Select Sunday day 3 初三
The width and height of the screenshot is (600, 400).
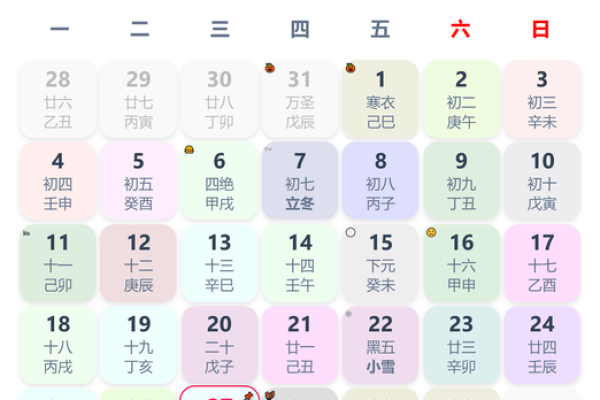(542, 99)
